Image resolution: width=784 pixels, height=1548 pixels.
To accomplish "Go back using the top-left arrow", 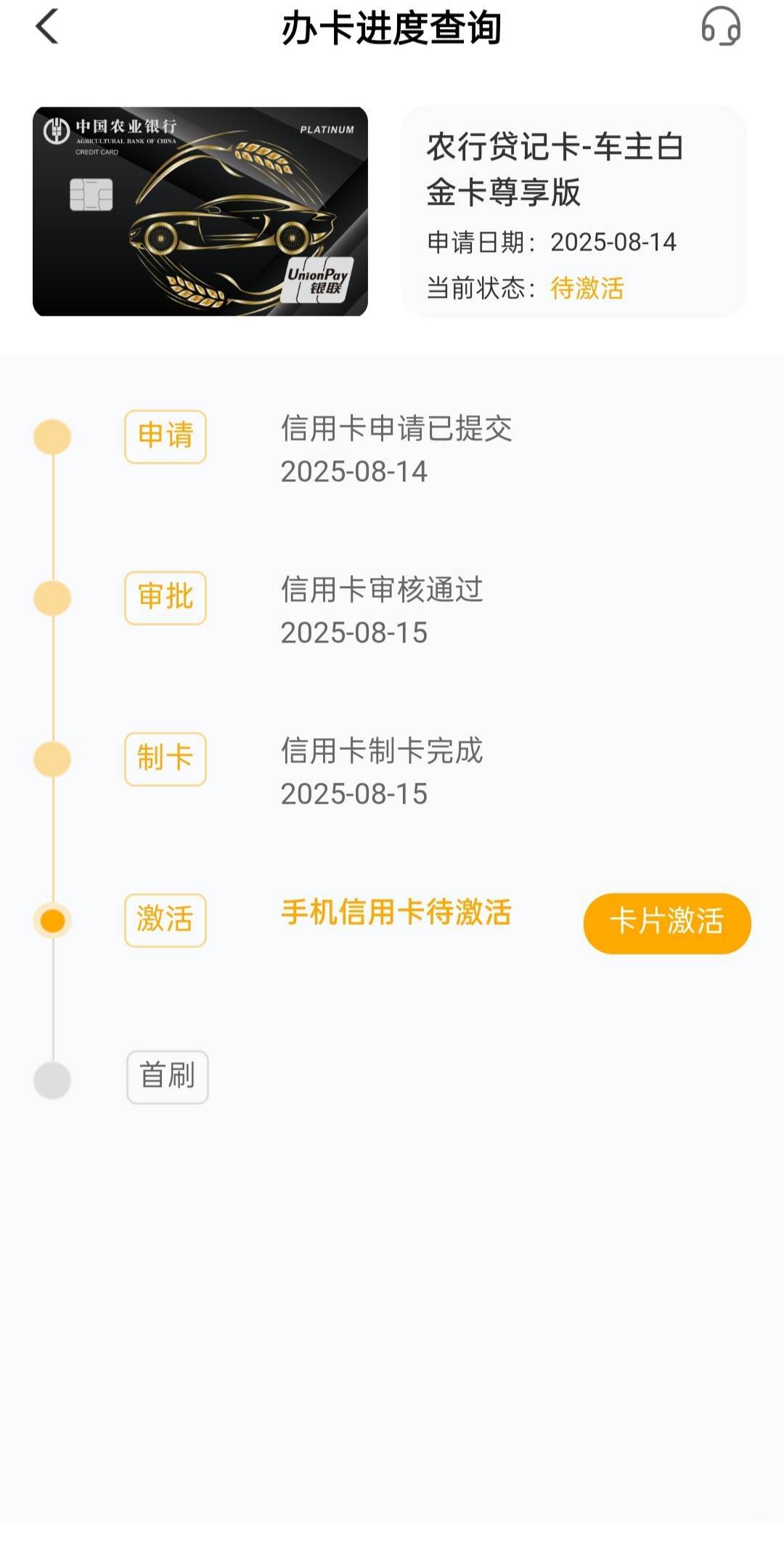I will click(x=46, y=27).
